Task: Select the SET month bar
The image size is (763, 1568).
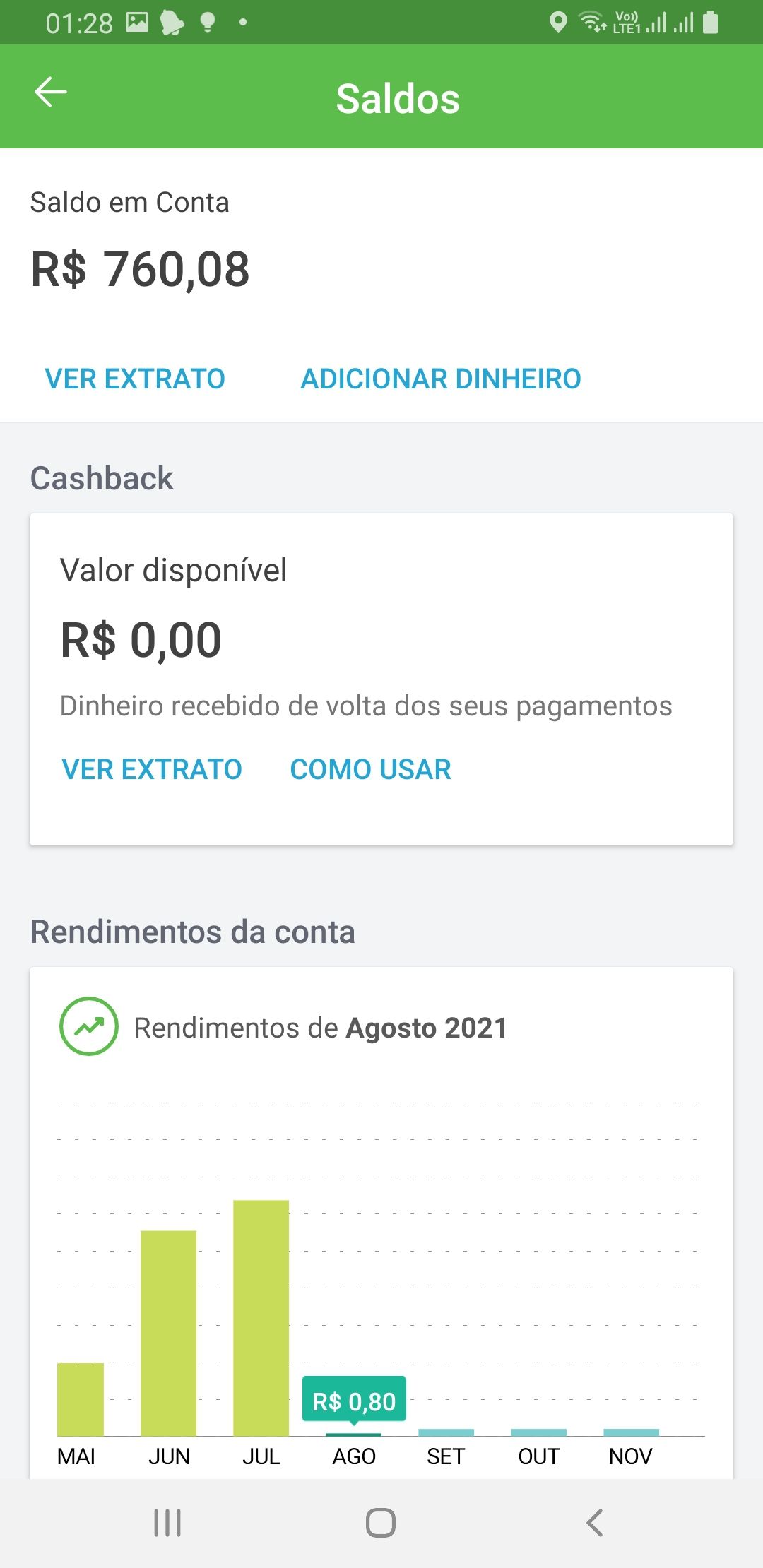Action: click(x=446, y=1432)
